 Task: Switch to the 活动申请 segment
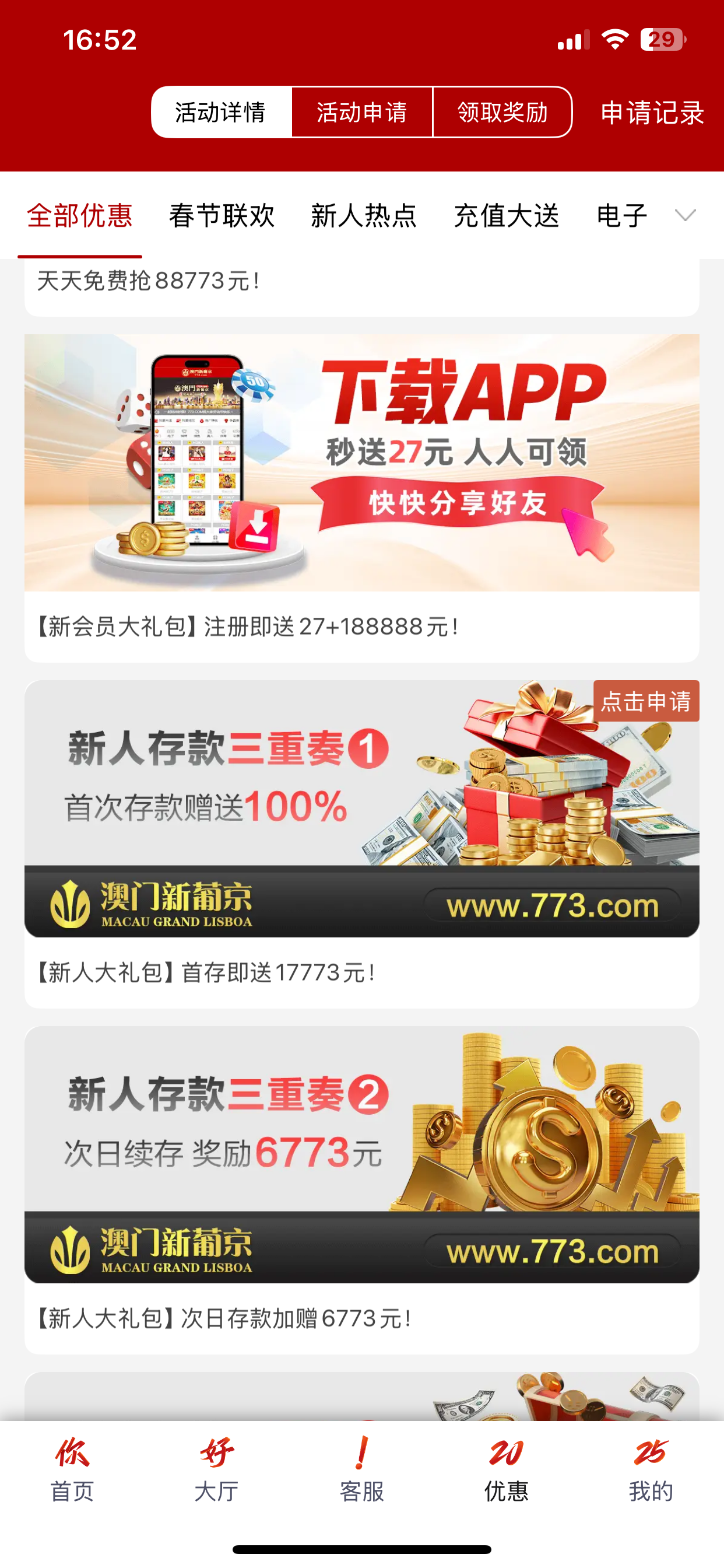pyautogui.click(x=362, y=112)
